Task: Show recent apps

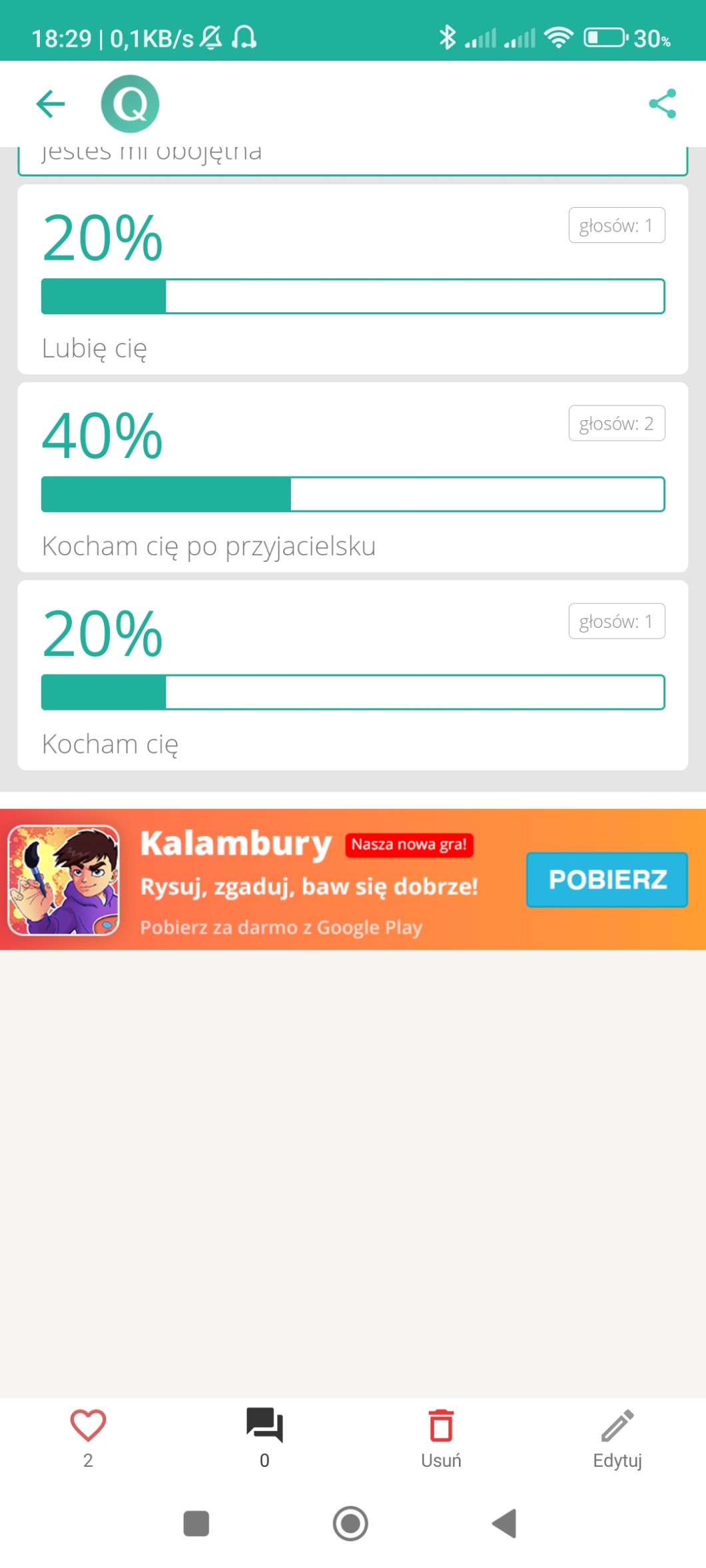Action: click(196, 1523)
